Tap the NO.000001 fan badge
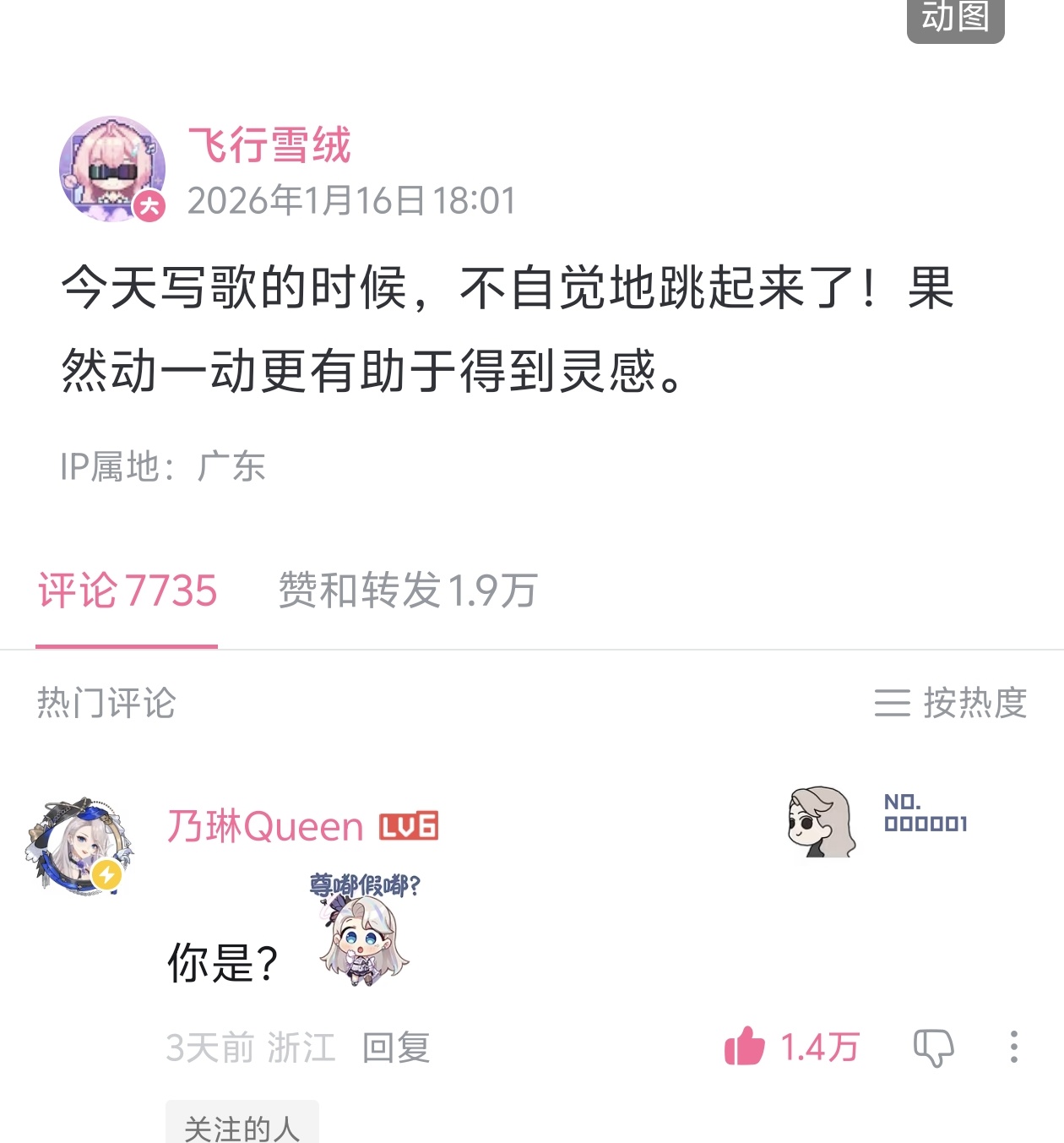 (878, 821)
